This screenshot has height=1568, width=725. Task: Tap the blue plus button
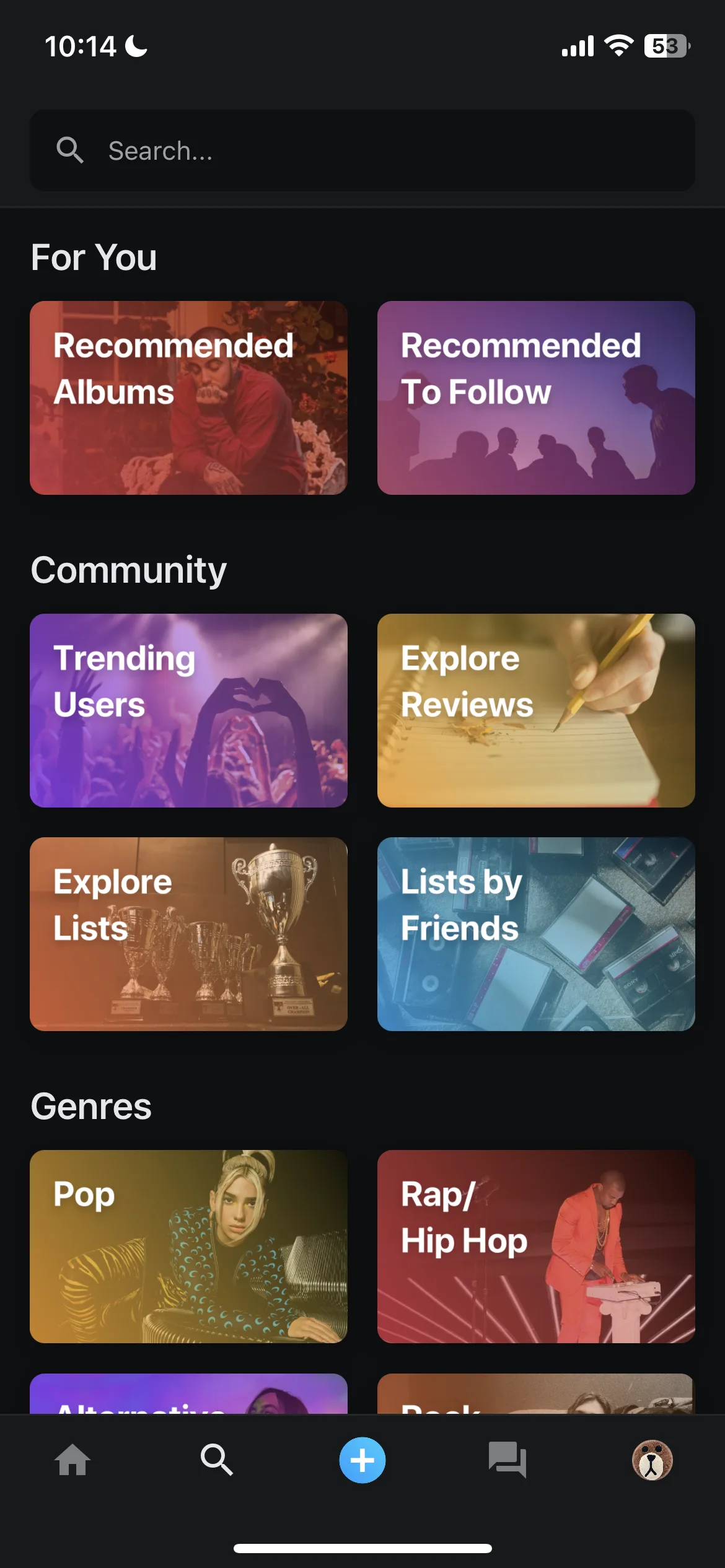point(362,1460)
